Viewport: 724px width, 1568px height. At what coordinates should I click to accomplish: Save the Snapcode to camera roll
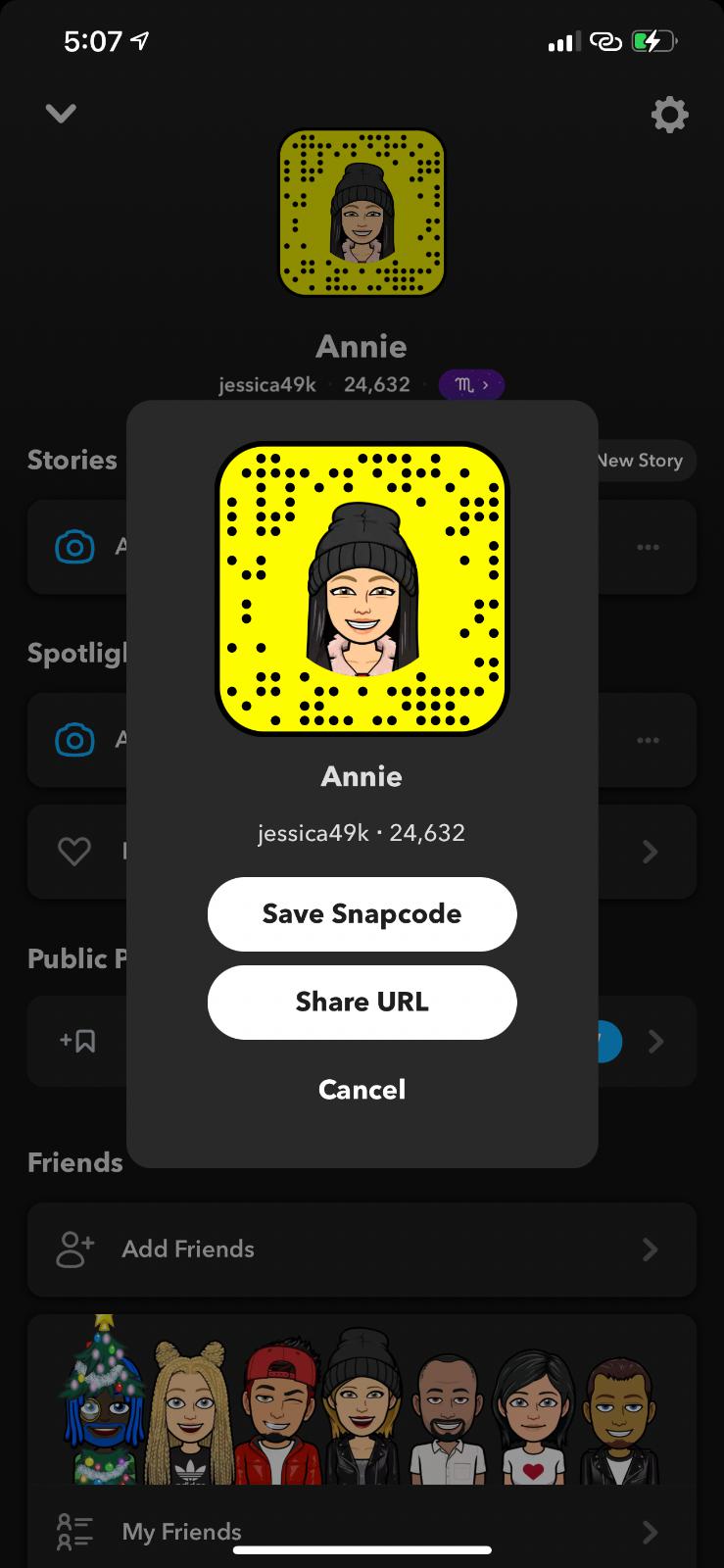click(x=362, y=913)
